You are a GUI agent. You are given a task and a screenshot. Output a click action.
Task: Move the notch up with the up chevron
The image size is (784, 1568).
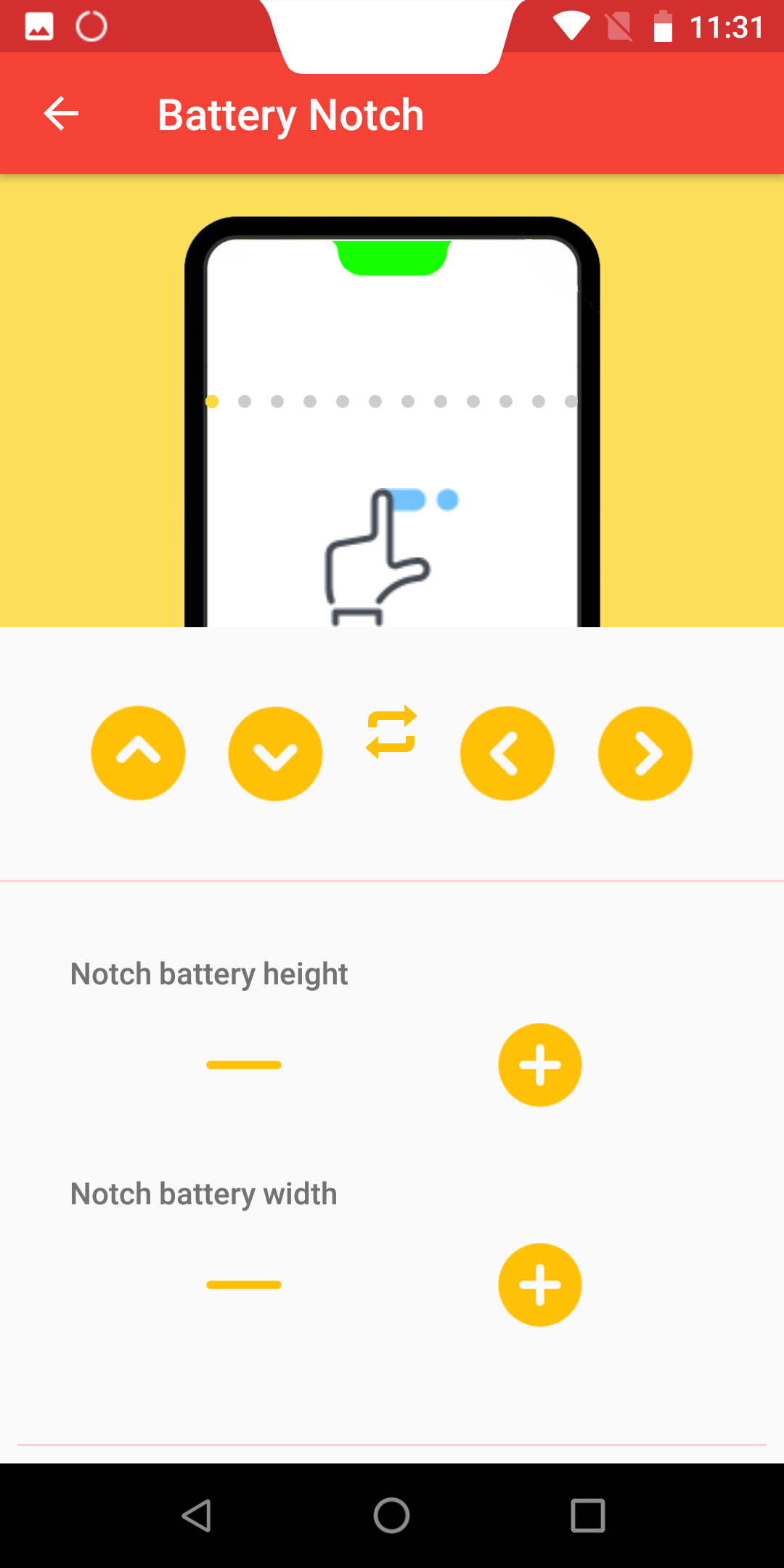click(x=138, y=754)
